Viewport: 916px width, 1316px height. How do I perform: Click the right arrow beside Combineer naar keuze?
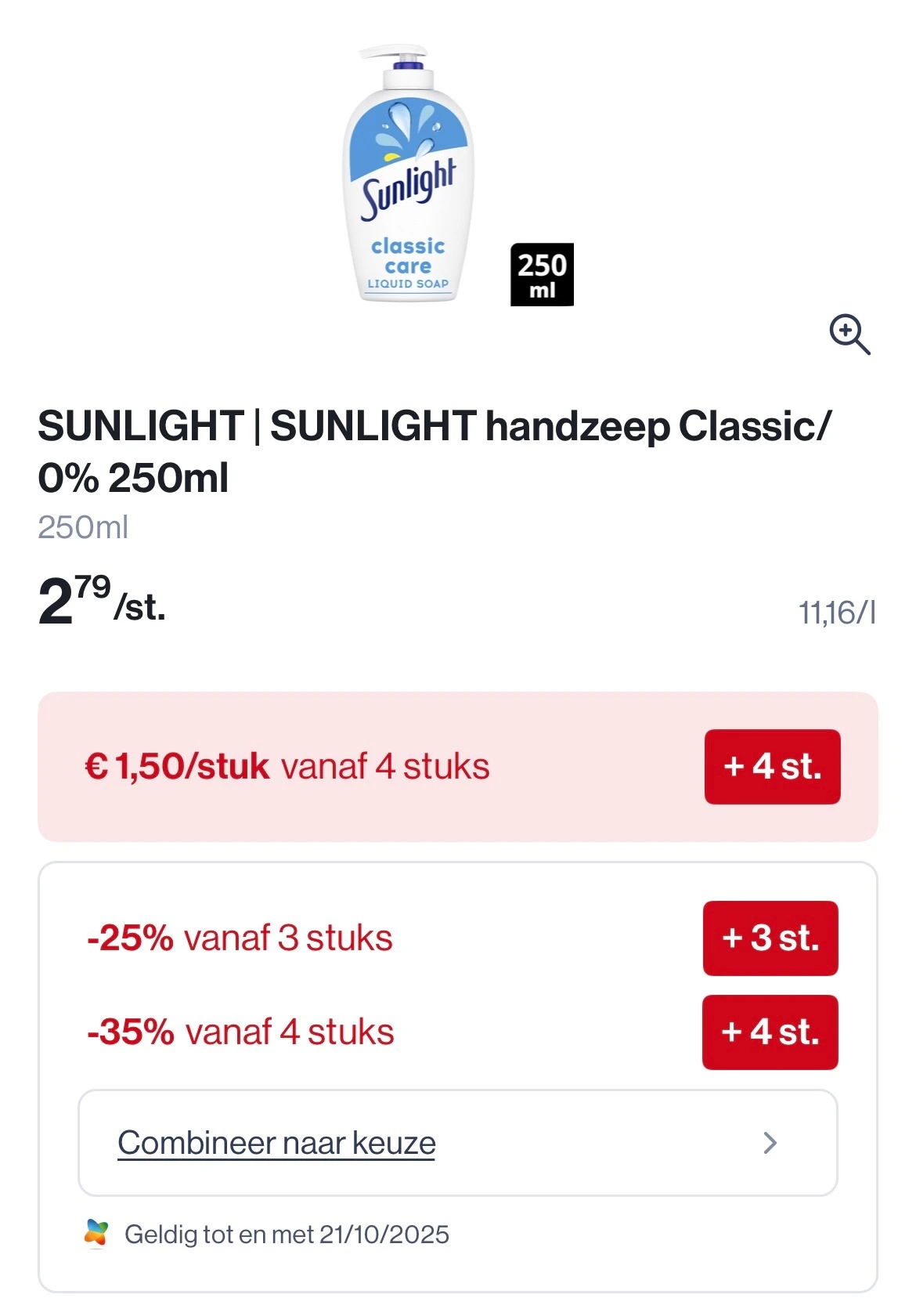770,1144
